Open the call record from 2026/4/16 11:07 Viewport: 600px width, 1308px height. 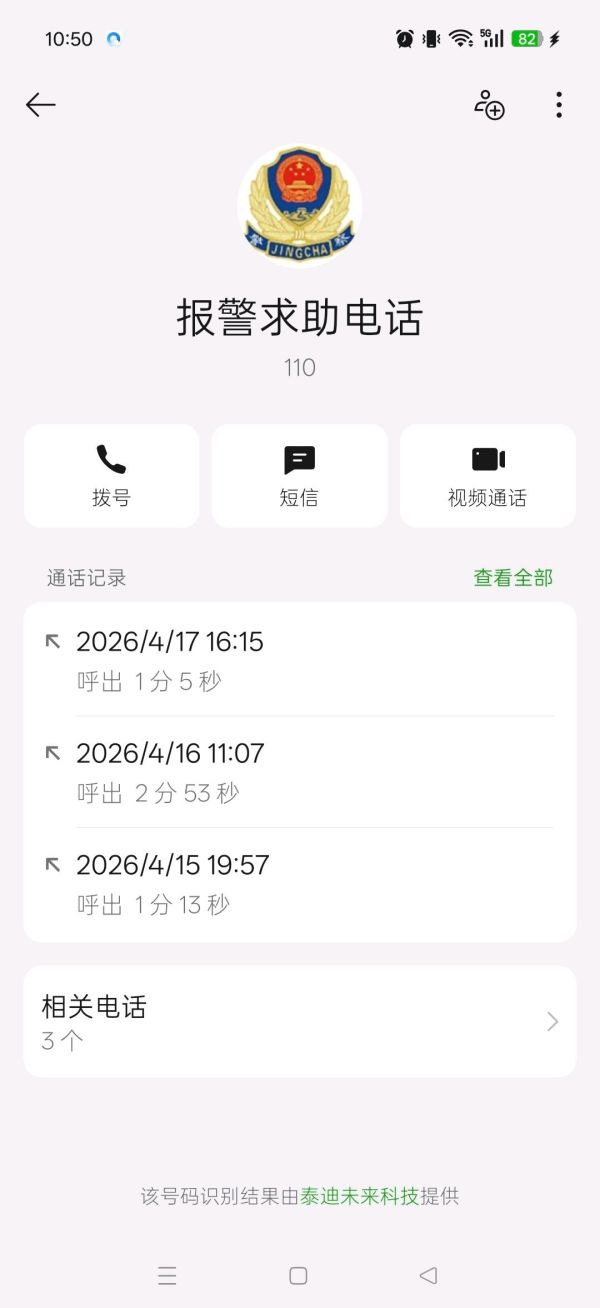(x=299, y=772)
